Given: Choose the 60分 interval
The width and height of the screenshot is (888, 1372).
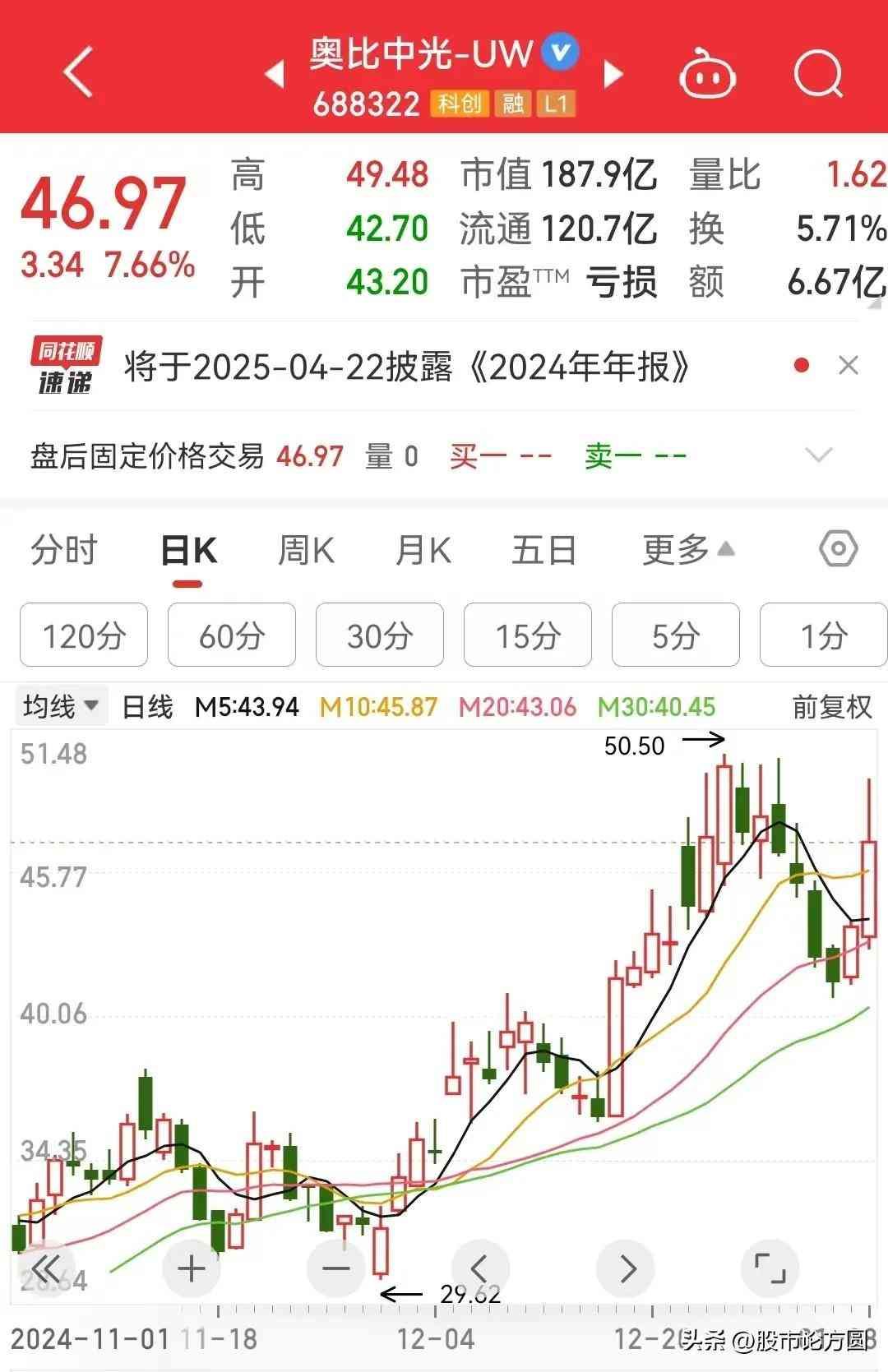Looking at the screenshot, I should [x=232, y=635].
